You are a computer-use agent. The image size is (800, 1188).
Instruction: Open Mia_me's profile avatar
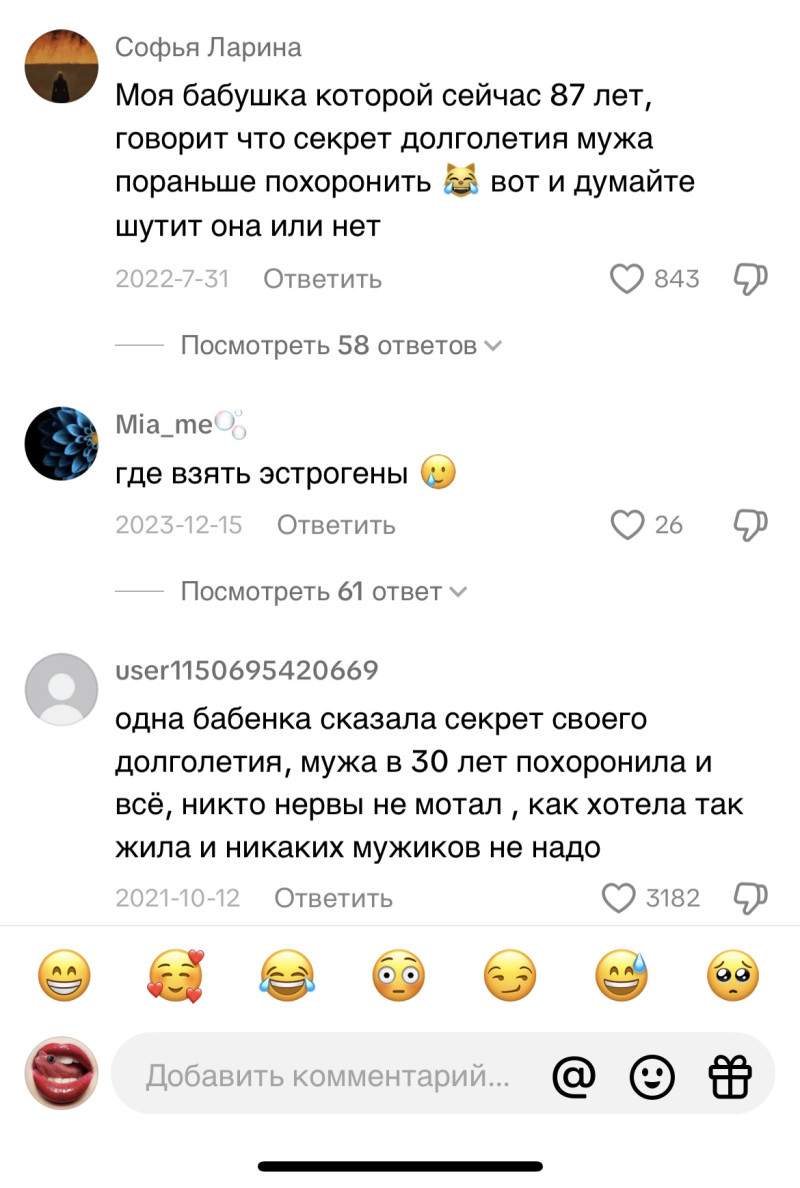click(x=61, y=444)
